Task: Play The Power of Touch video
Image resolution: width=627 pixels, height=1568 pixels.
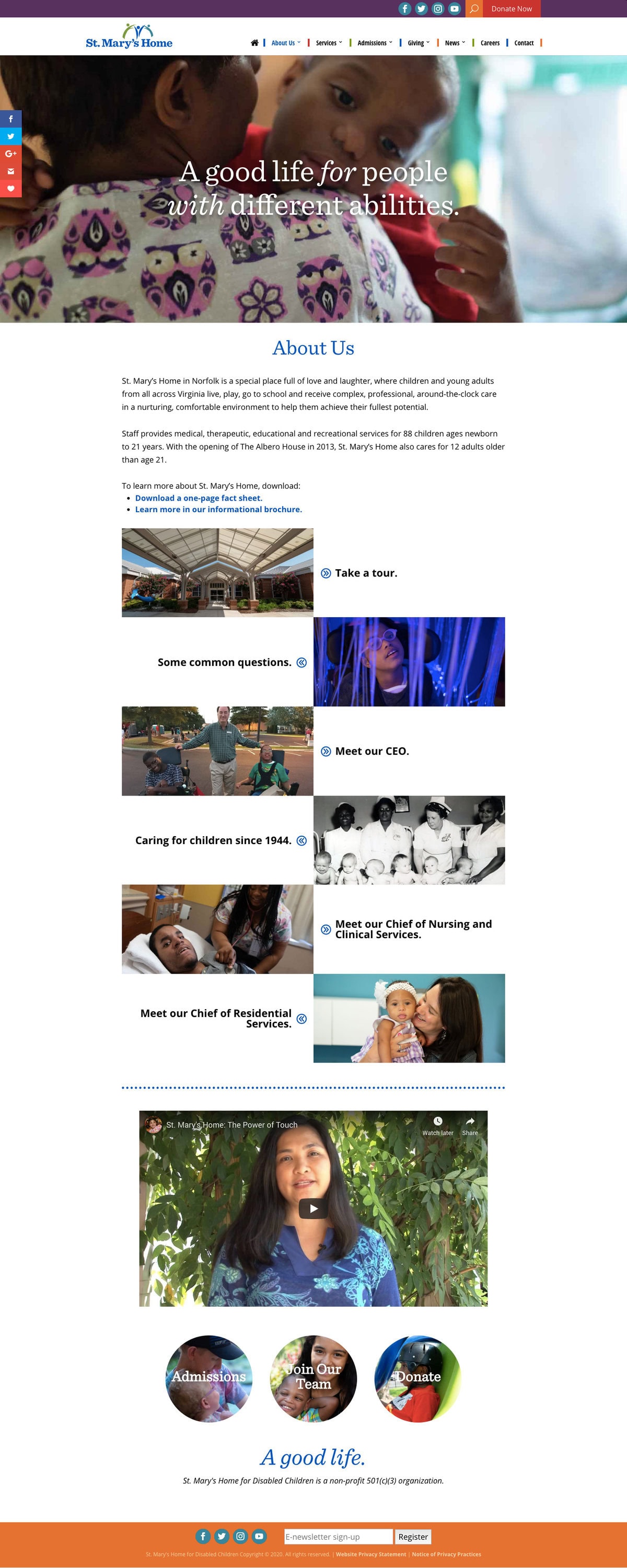Action: pyautogui.click(x=313, y=1208)
